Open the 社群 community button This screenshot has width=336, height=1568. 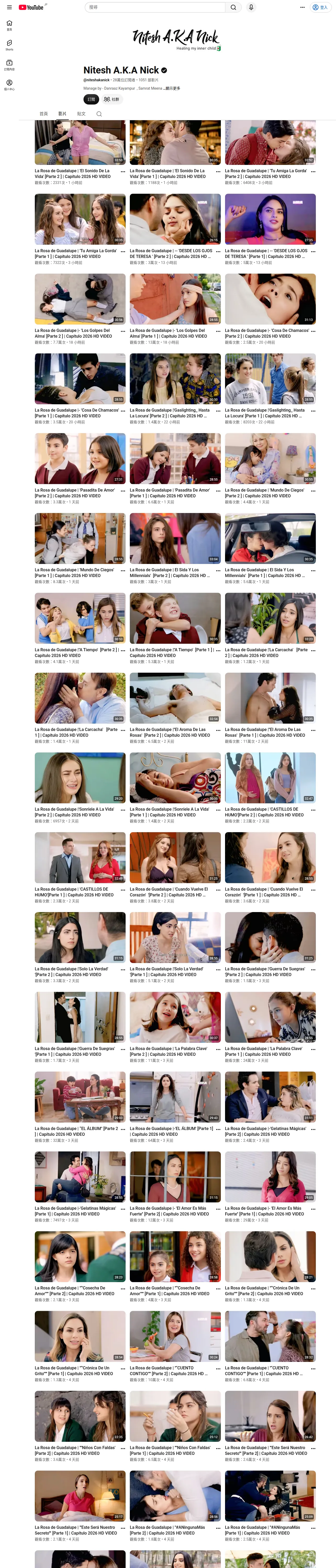tap(111, 99)
